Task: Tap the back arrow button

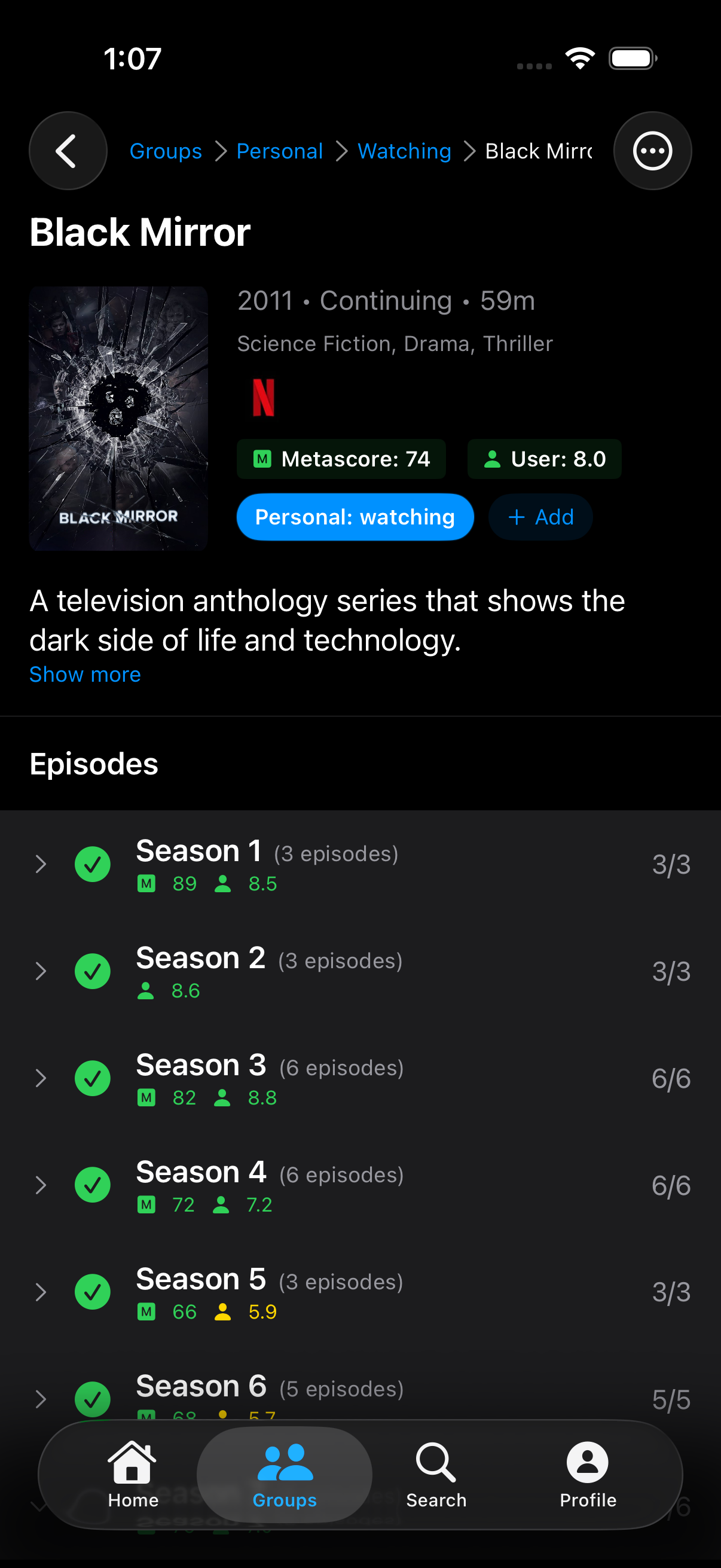Action: point(68,151)
